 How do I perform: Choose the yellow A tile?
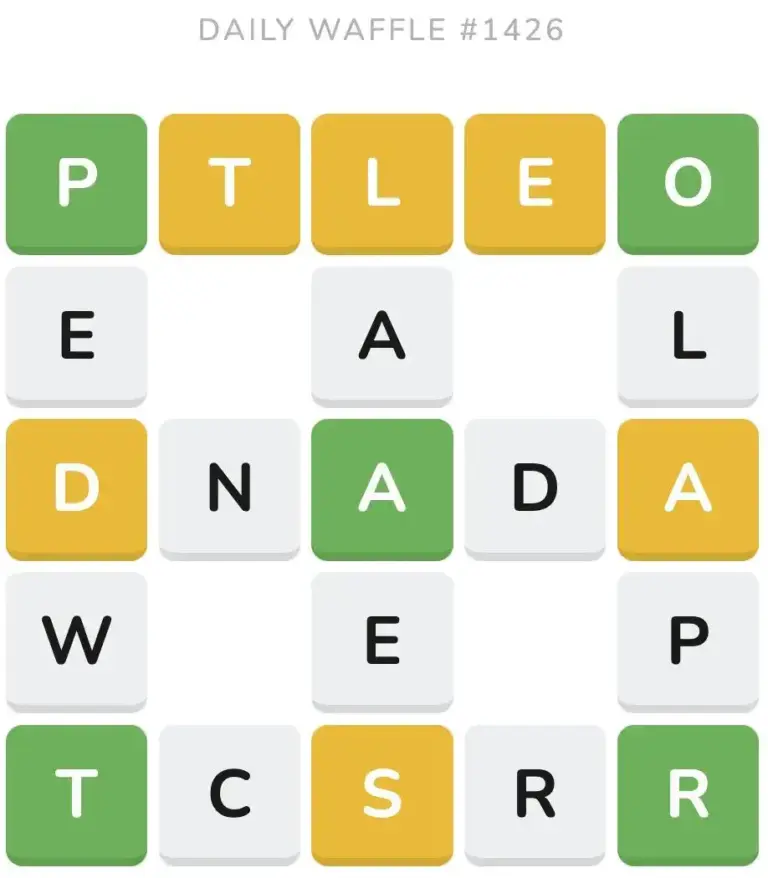(x=688, y=488)
